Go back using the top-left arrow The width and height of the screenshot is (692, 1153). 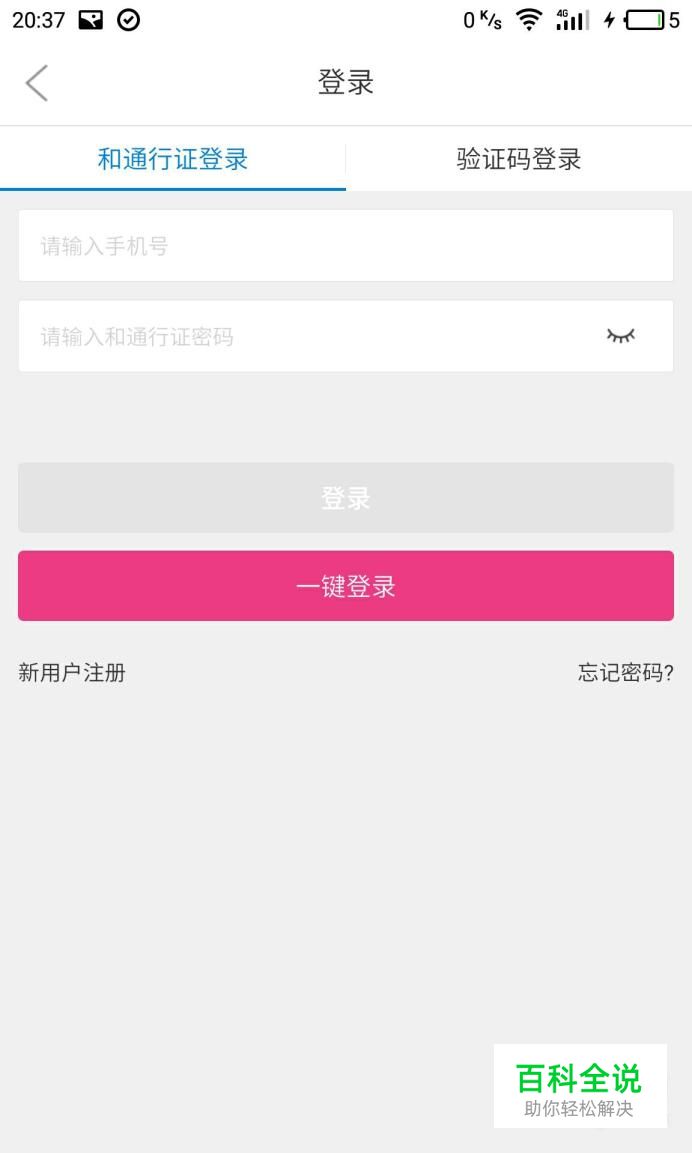(x=37, y=83)
